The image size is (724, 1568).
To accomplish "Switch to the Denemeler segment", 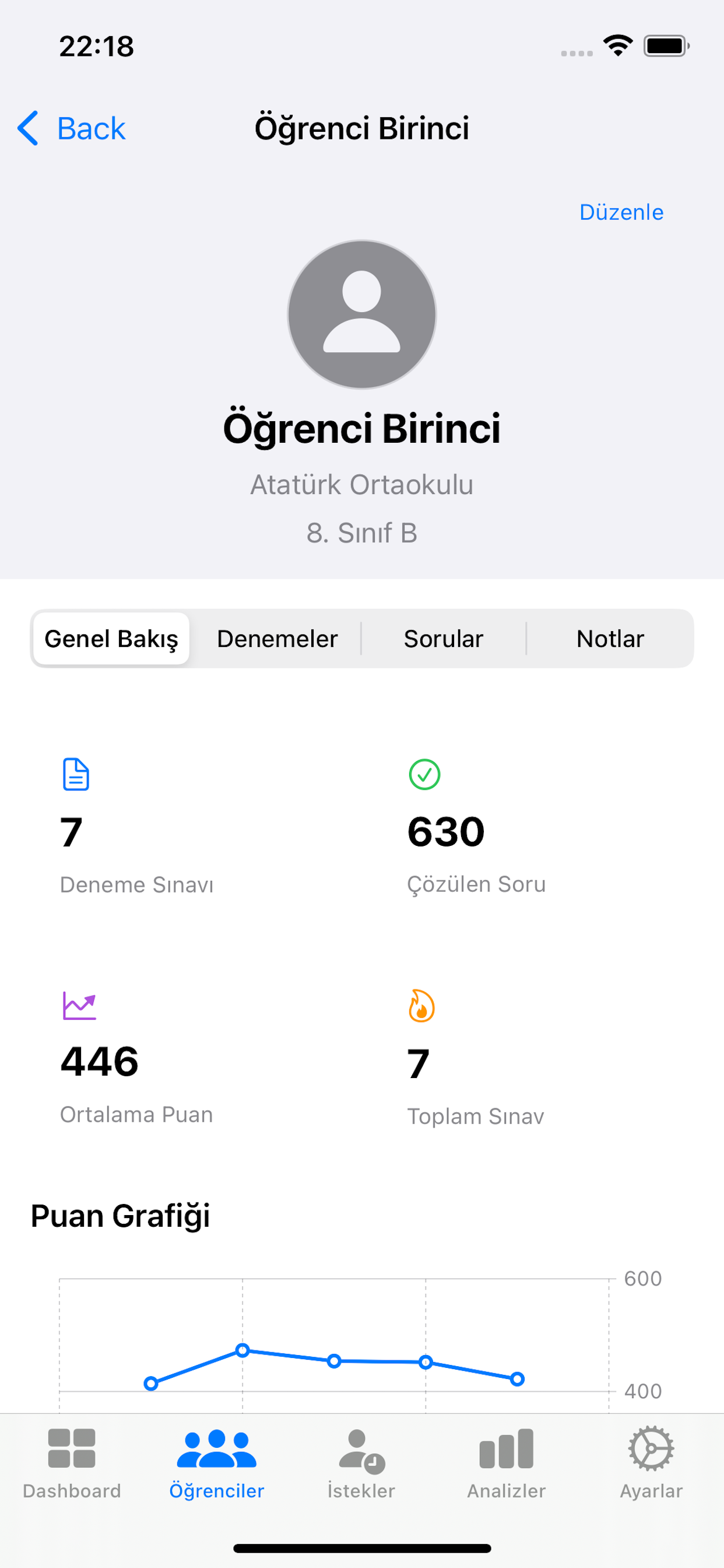I will coord(277,639).
